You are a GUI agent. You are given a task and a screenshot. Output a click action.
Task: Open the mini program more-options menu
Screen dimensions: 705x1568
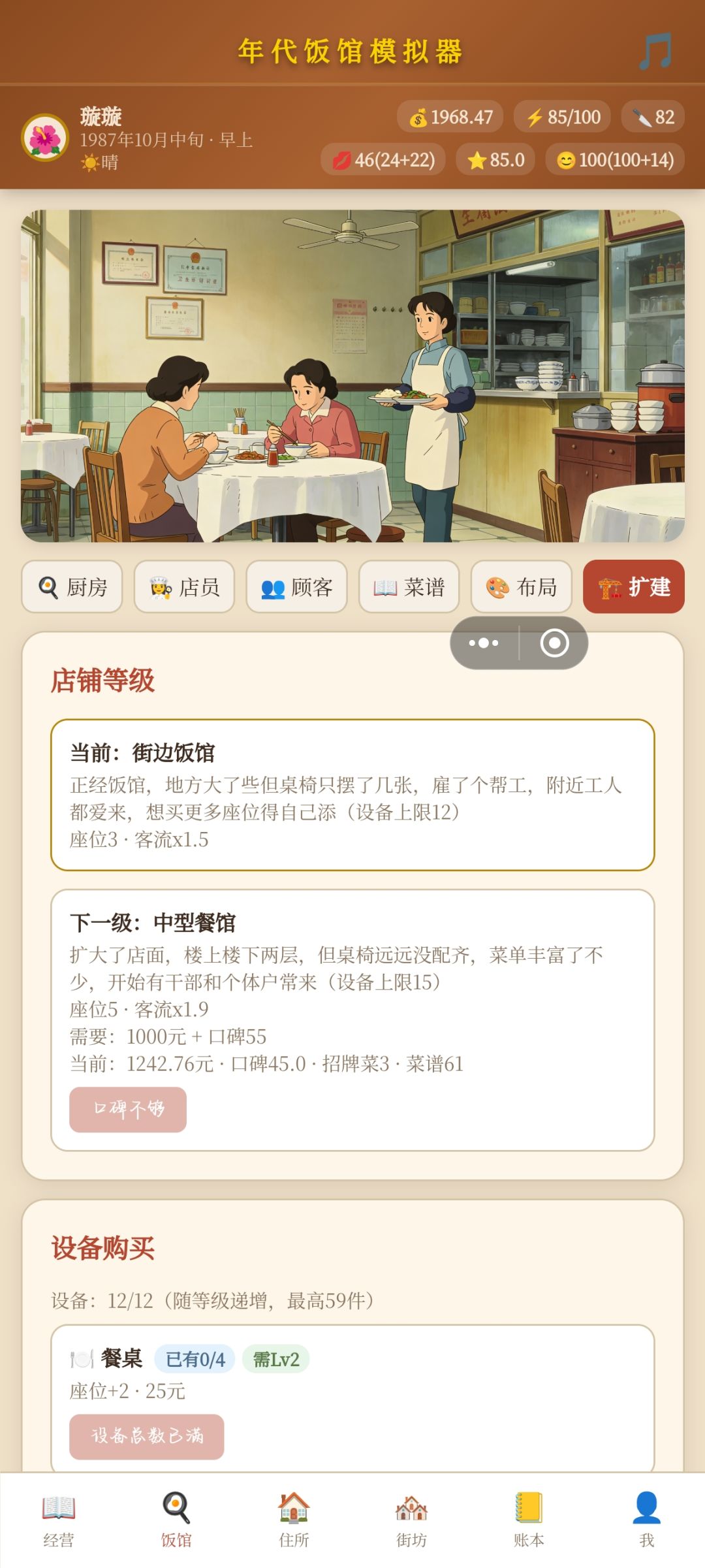click(x=484, y=643)
